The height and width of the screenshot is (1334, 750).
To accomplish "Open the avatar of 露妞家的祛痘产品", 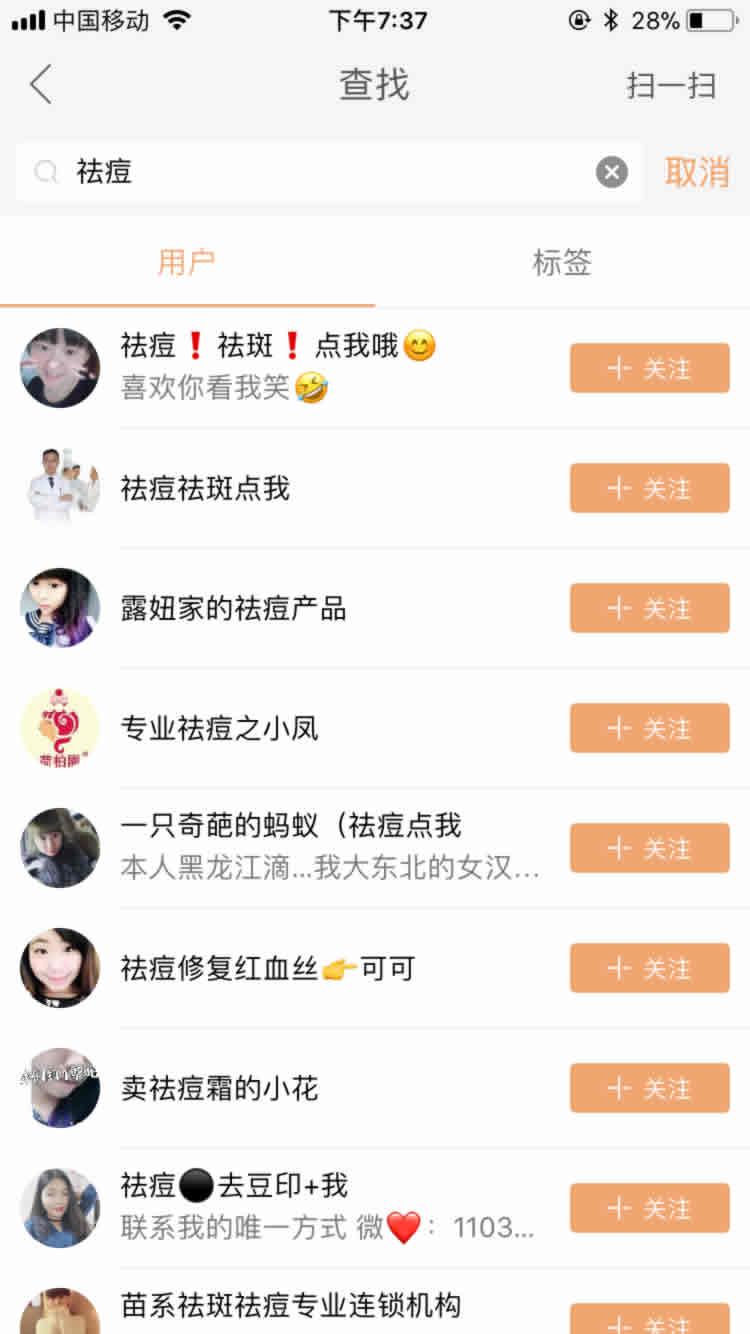I will (60, 608).
